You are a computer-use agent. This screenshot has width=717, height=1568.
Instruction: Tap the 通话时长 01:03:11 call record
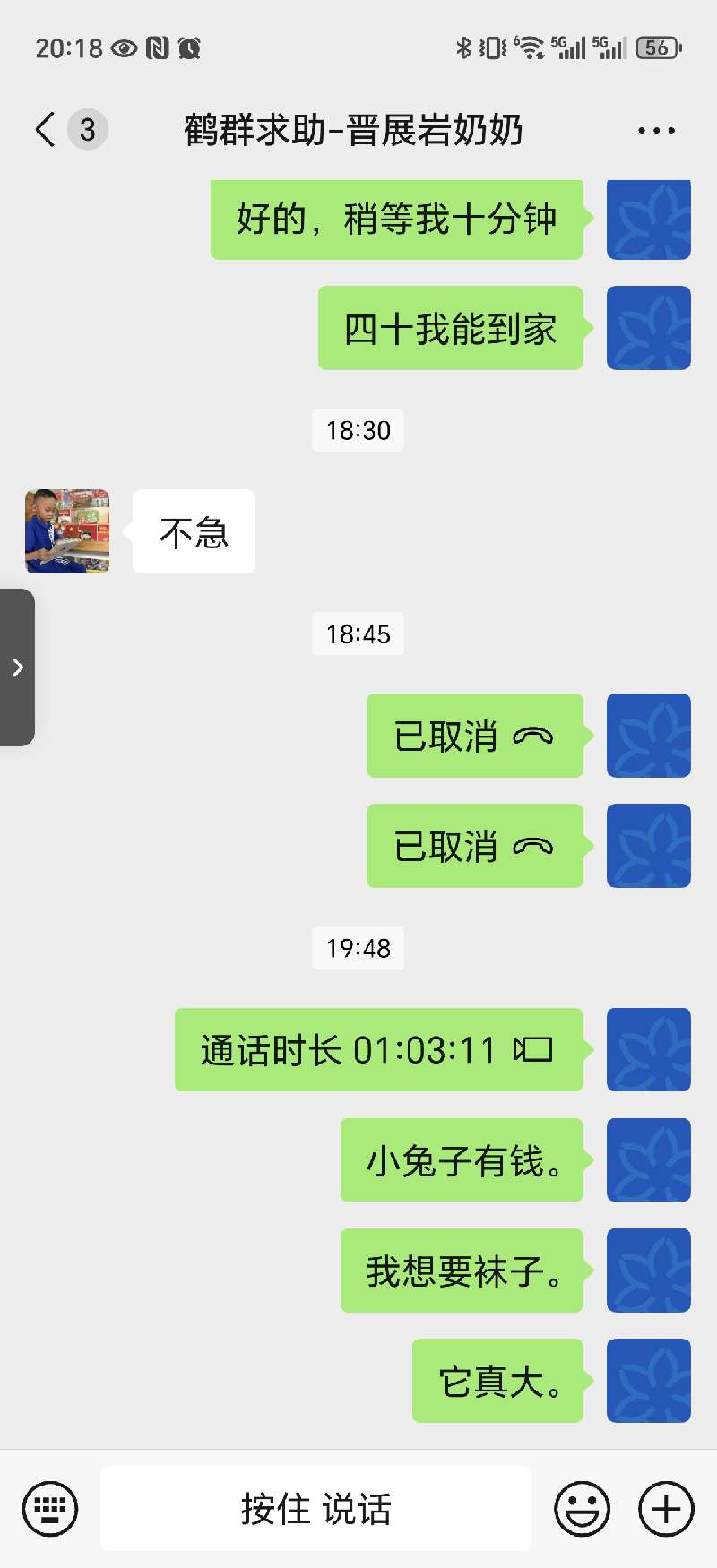[378, 1049]
